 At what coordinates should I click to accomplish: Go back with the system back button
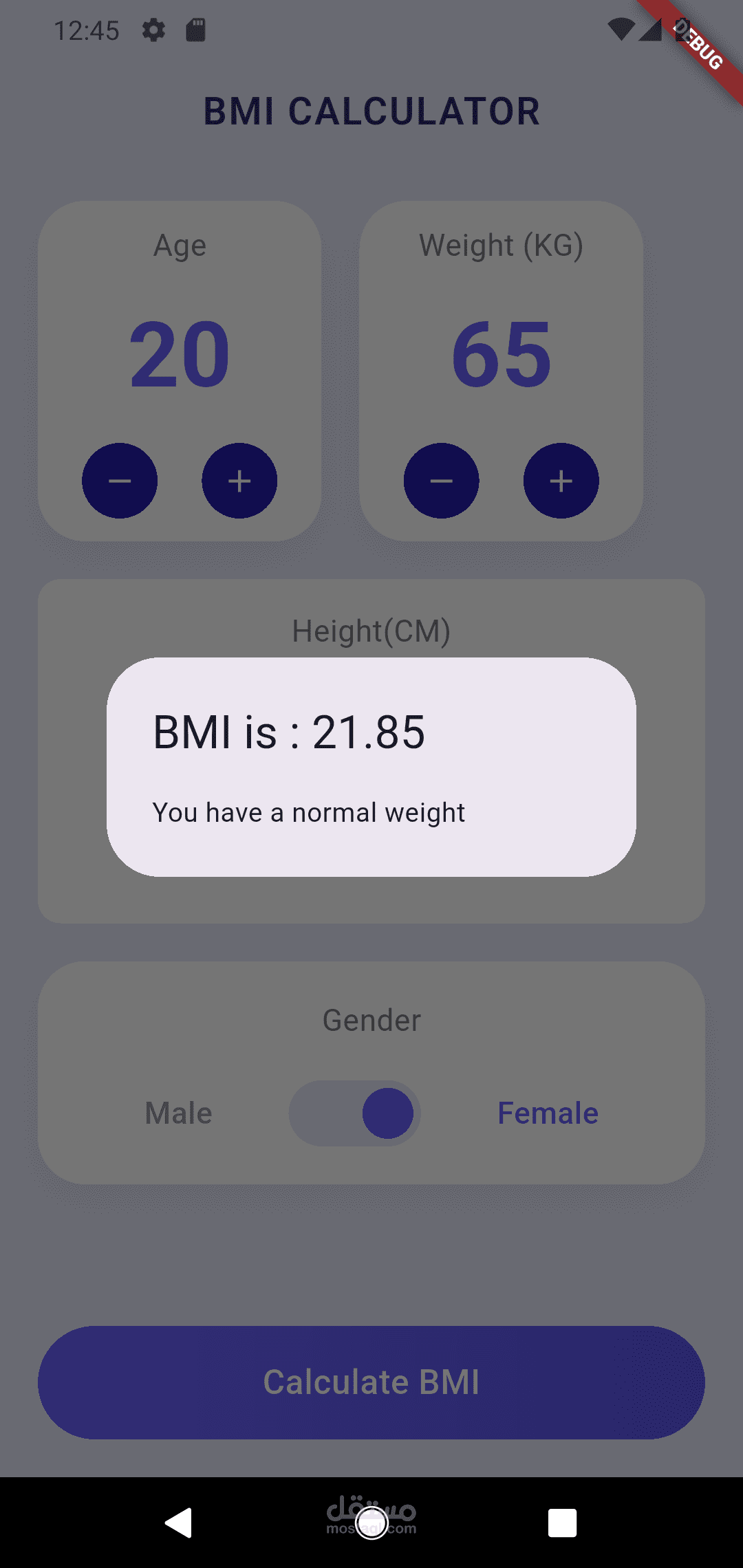[179, 1523]
